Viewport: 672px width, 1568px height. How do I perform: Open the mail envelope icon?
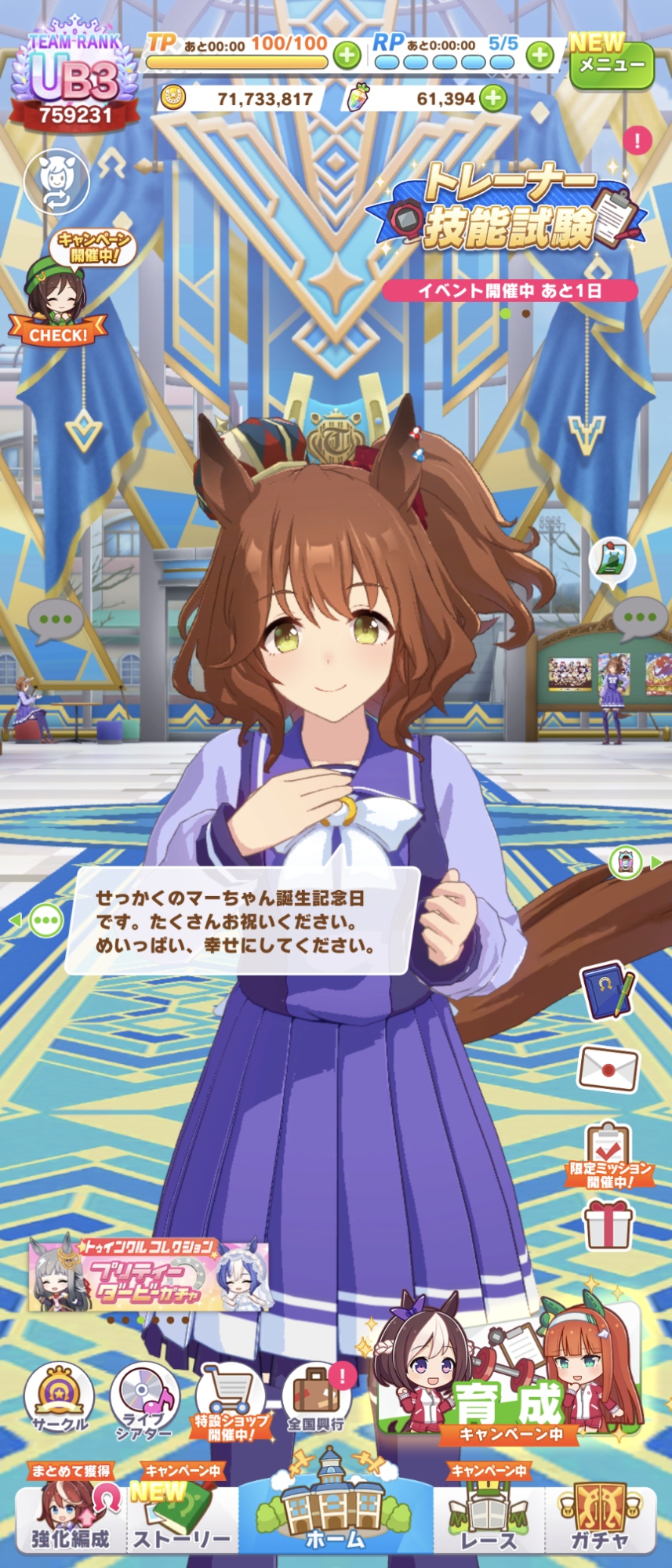tap(608, 1069)
